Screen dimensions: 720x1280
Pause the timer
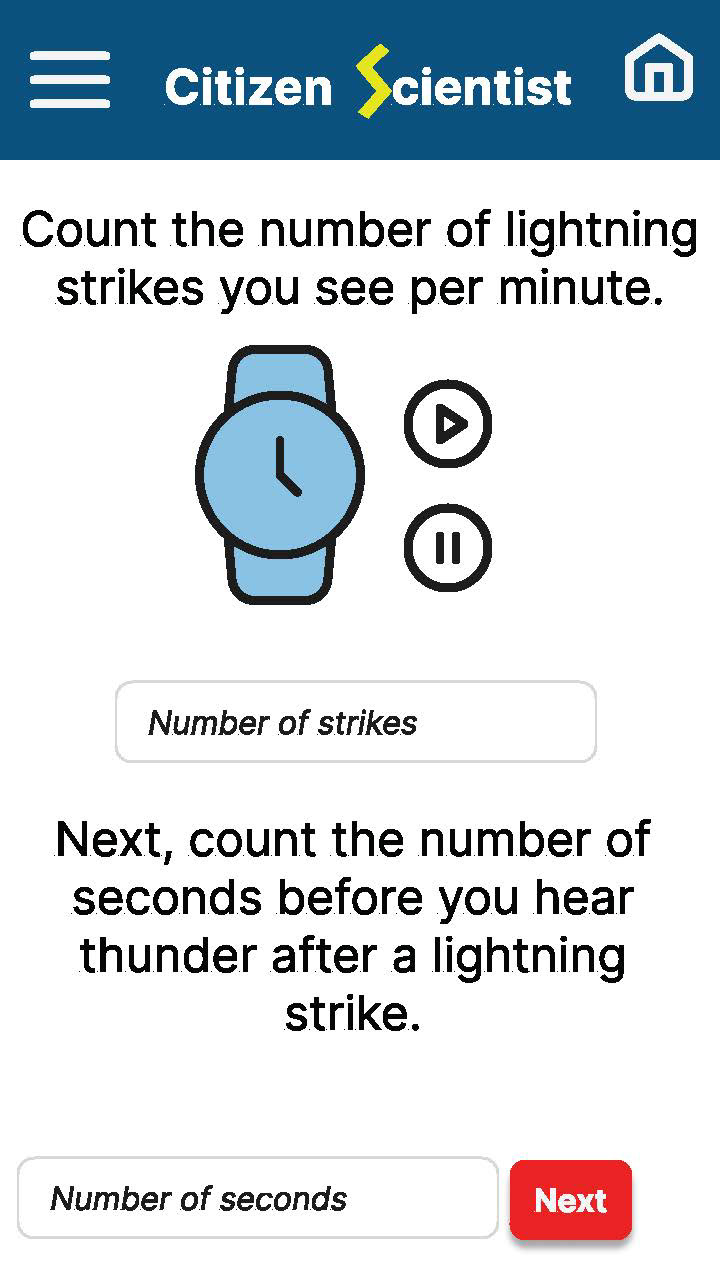tap(448, 547)
